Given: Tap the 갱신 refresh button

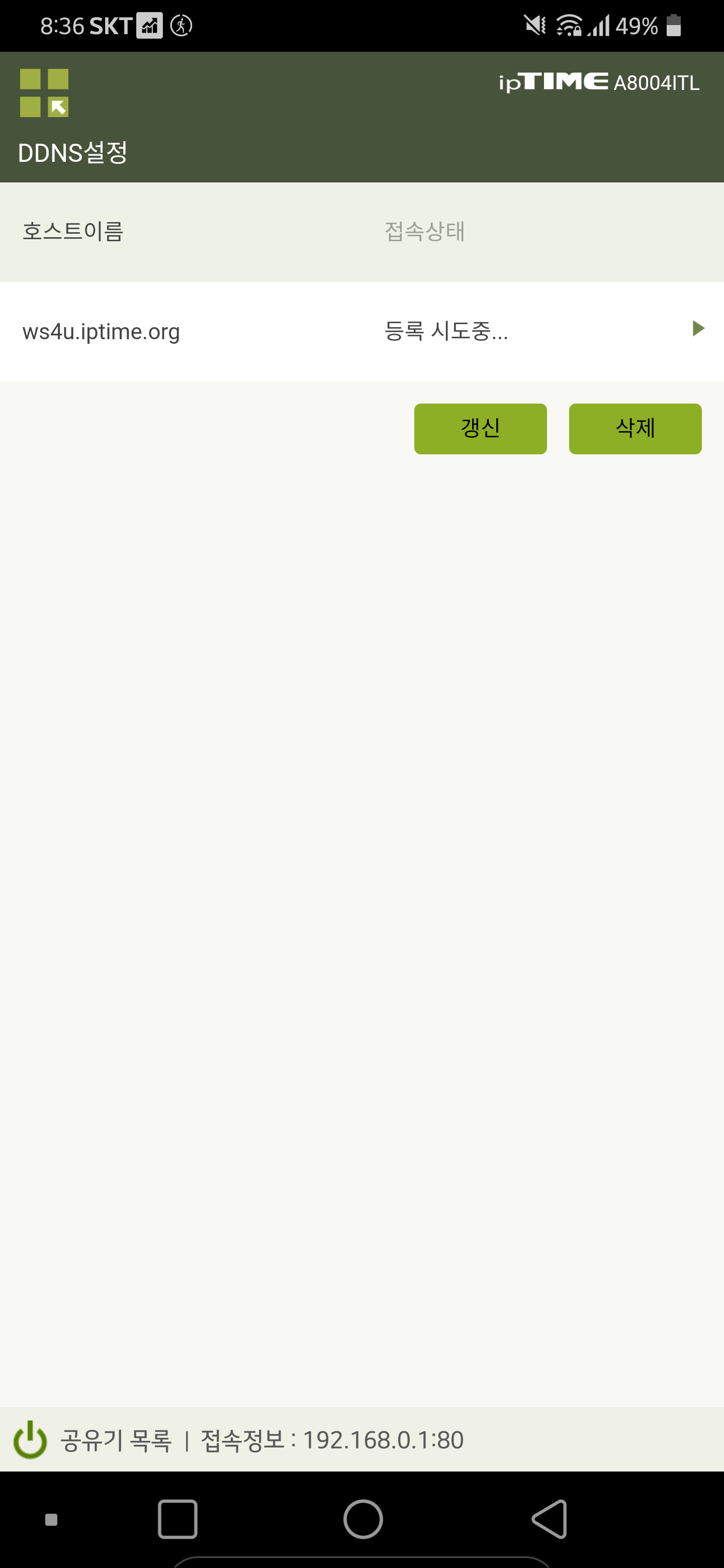Looking at the screenshot, I should 480,429.
